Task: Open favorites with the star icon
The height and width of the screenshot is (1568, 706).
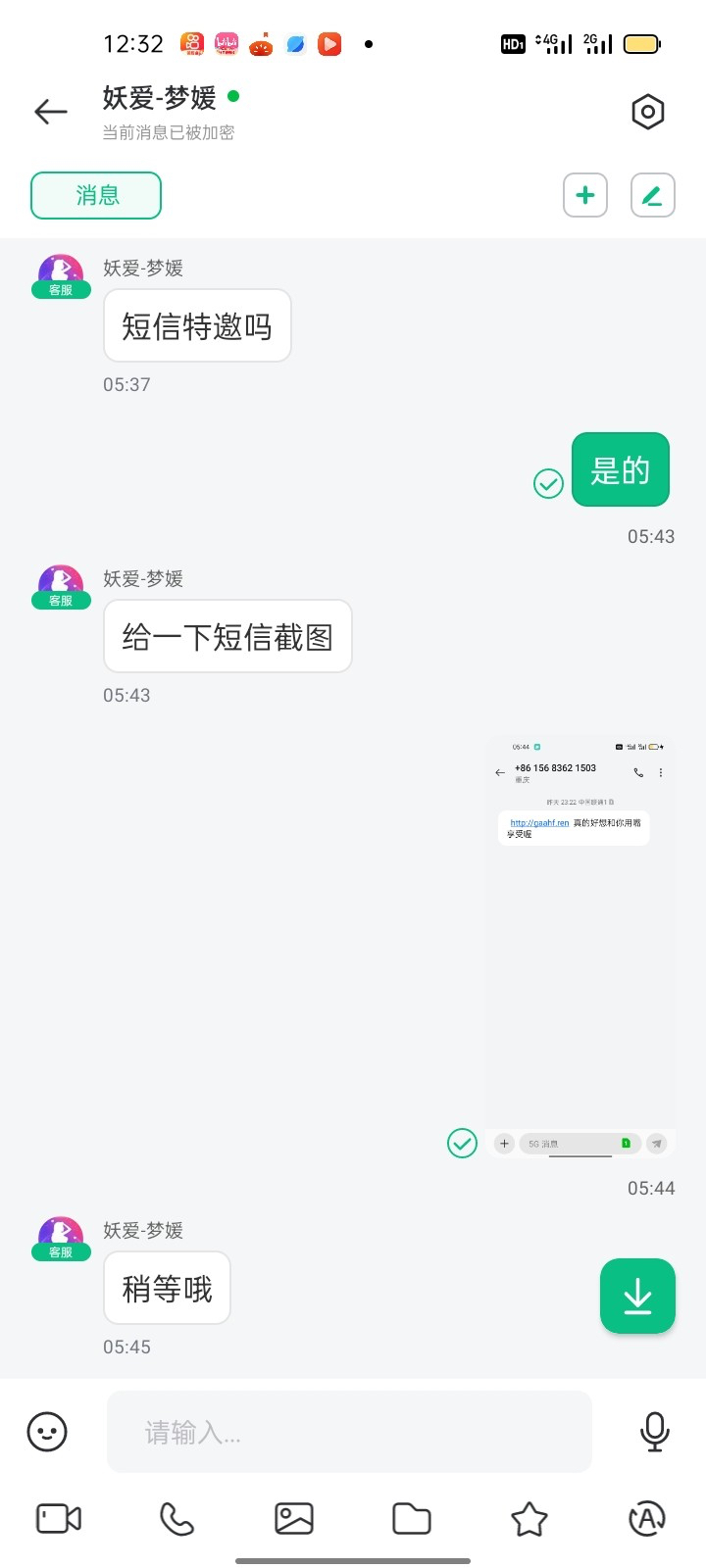Action: 529,1519
